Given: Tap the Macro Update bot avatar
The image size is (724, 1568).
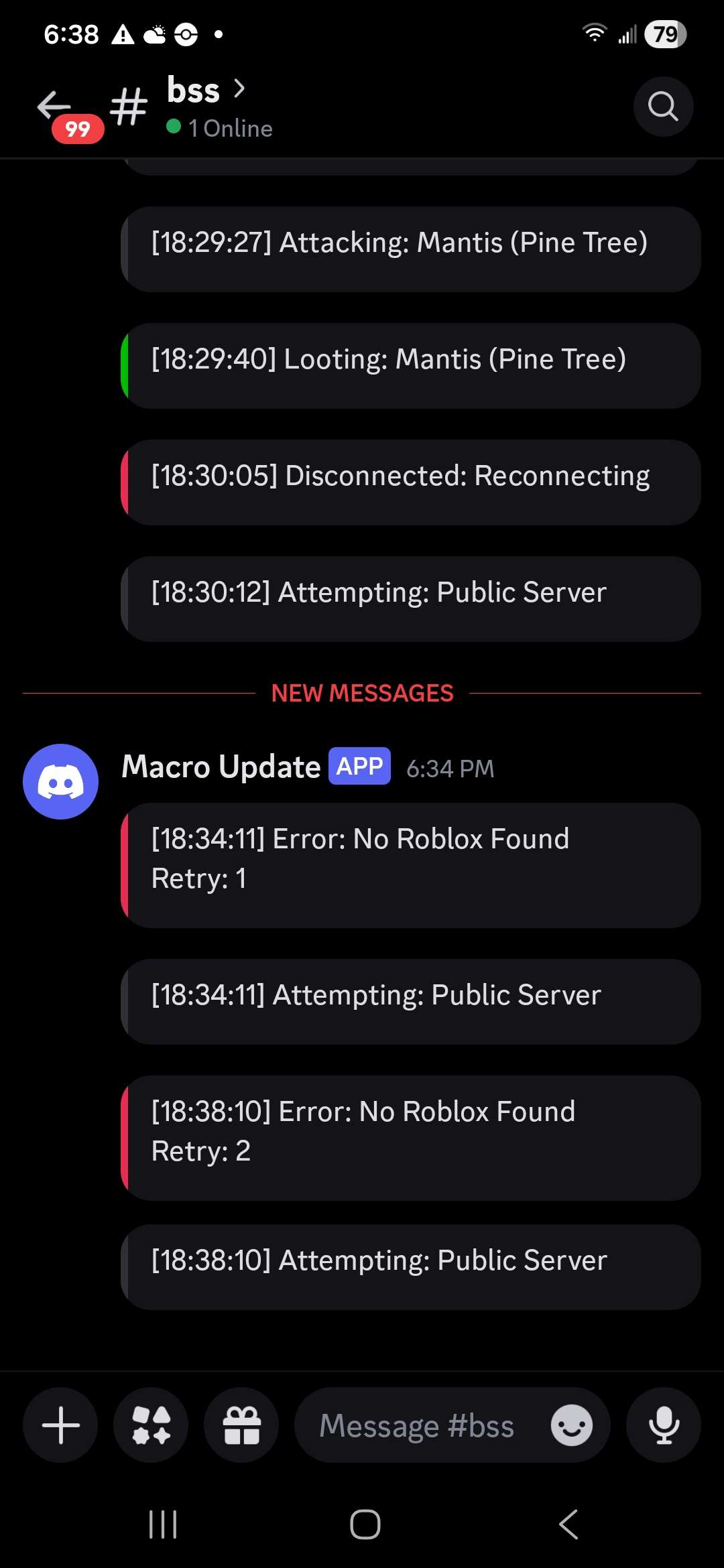Looking at the screenshot, I should pos(61,781).
